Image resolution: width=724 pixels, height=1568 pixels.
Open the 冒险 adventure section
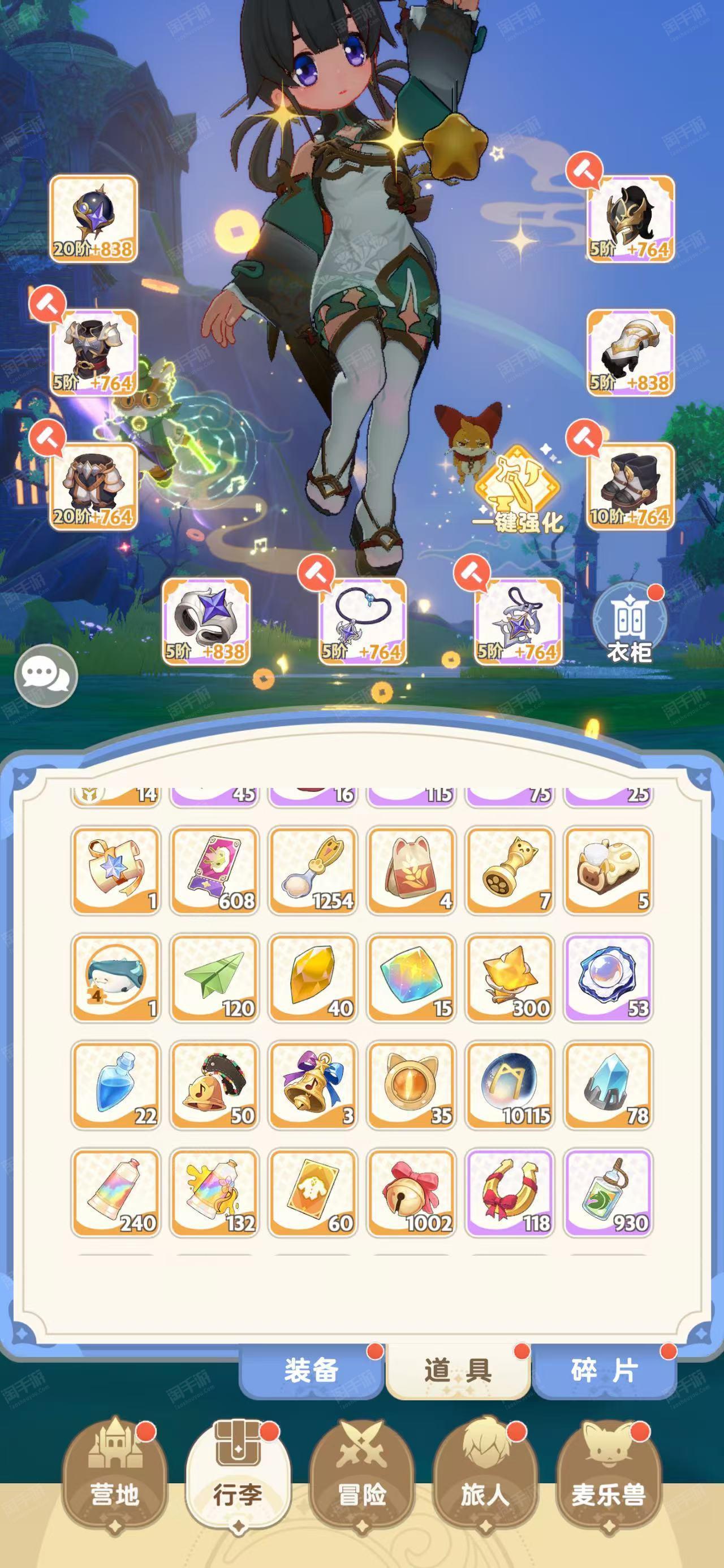(x=361, y=1478)
